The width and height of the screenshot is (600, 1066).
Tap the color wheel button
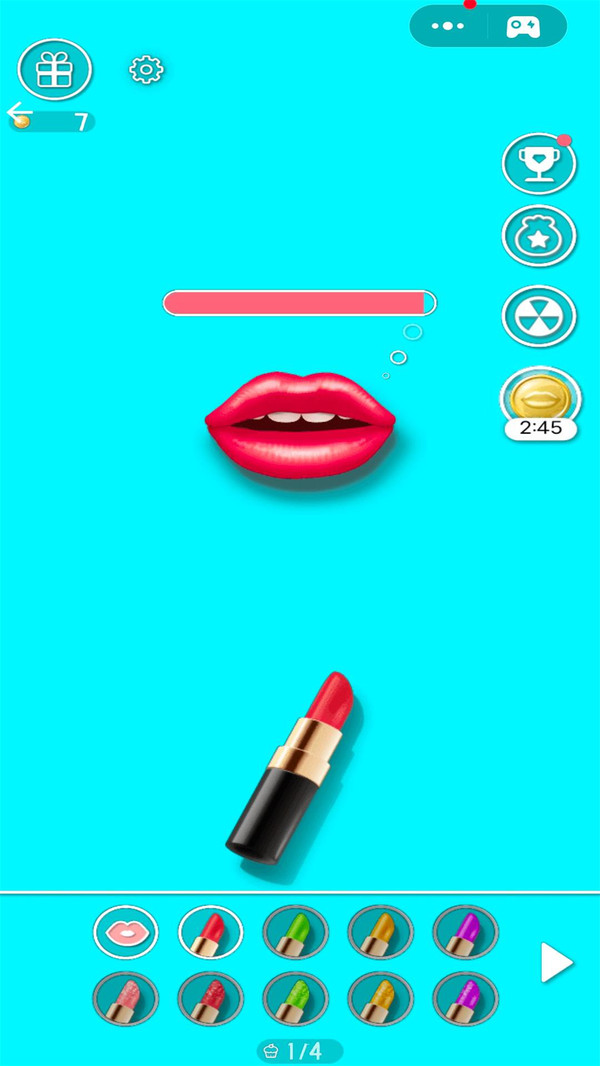click(539, 316)
